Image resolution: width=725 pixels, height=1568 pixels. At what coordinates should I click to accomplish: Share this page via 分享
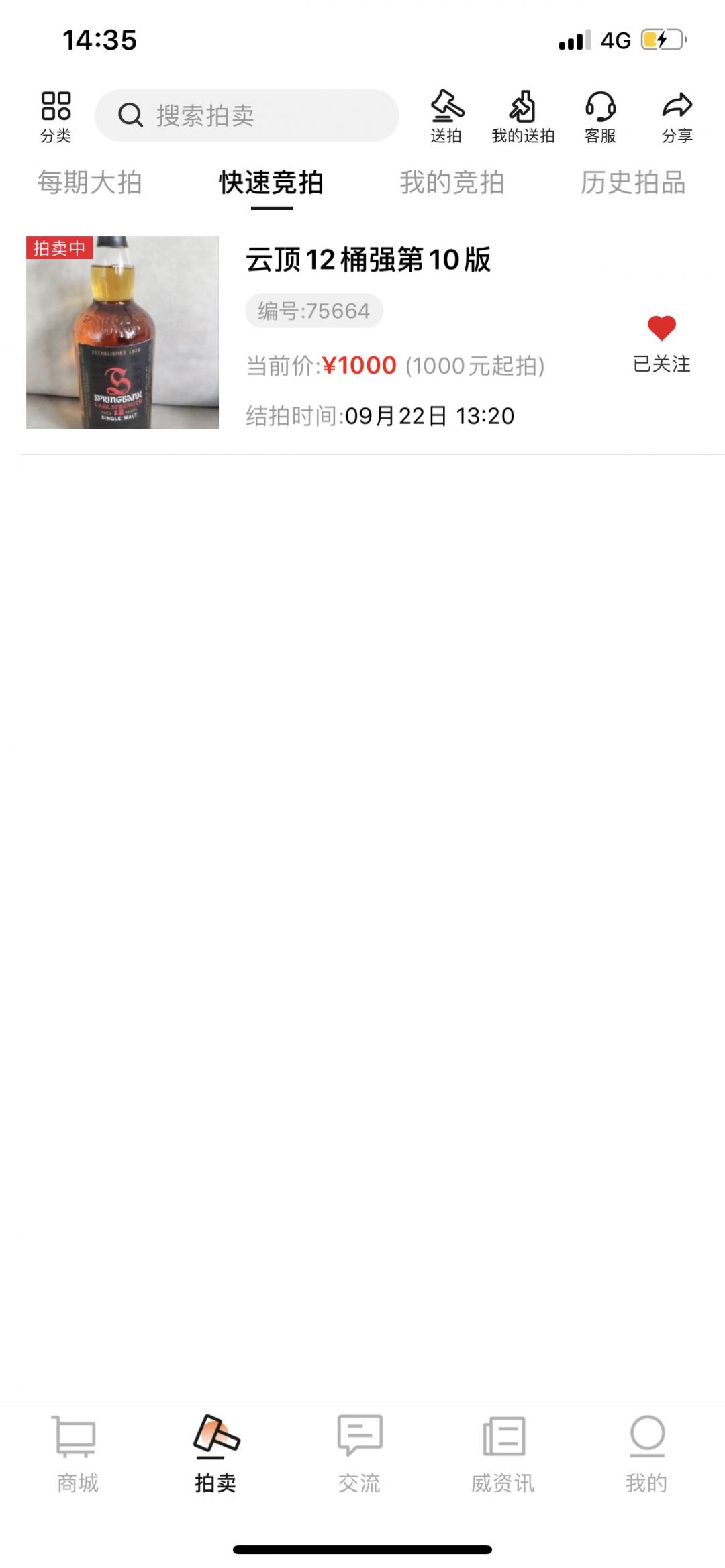[x=677, y=117]
